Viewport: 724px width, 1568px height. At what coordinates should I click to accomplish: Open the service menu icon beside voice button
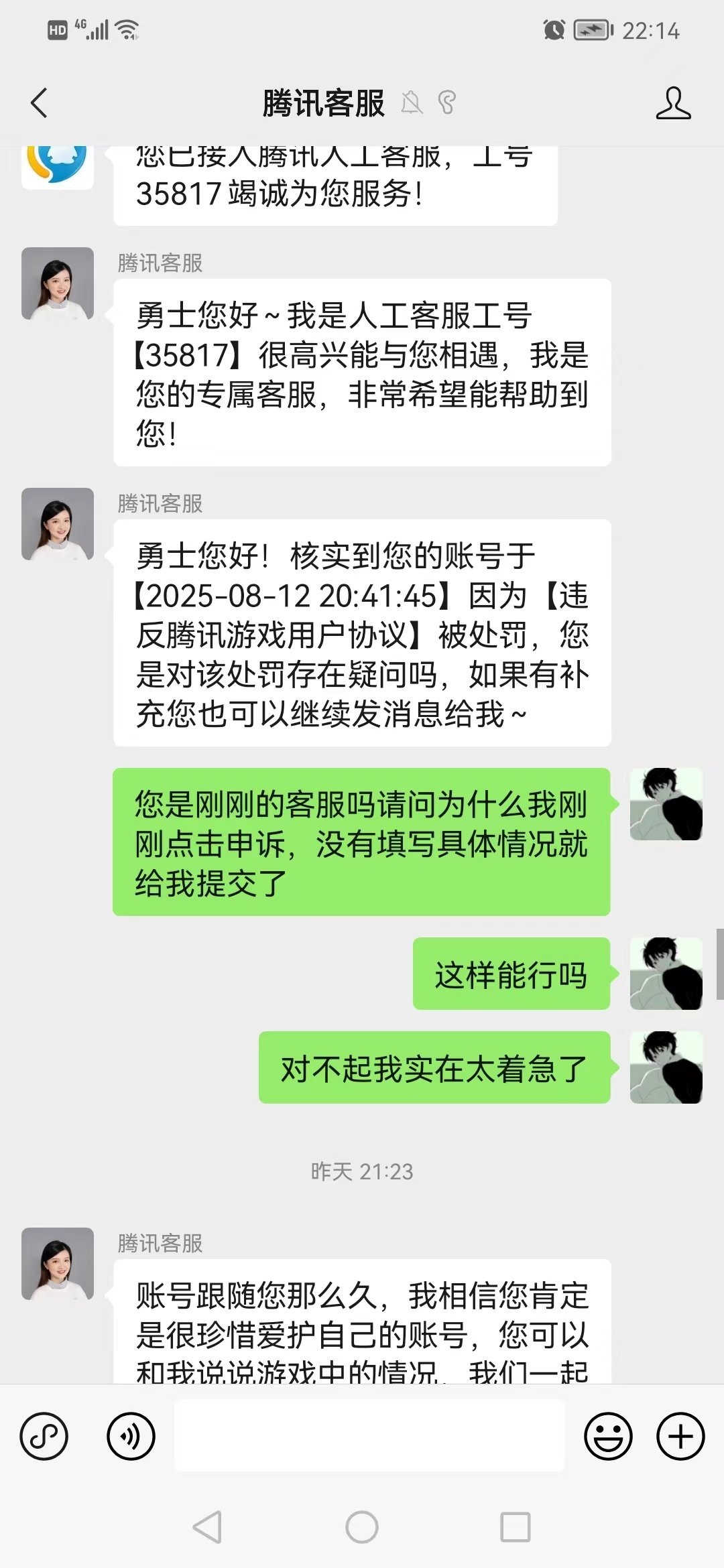[x=44, y=1436]
